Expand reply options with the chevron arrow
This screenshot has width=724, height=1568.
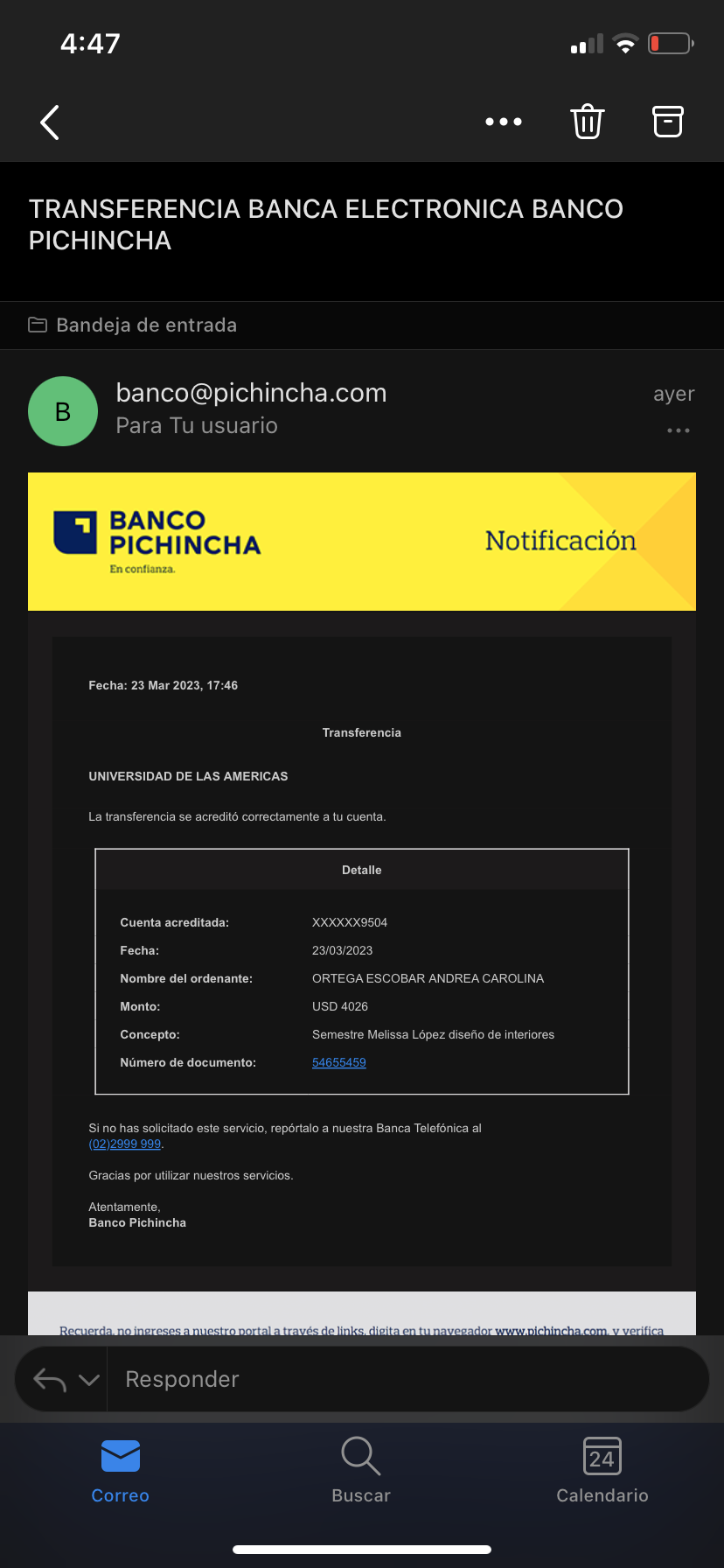[88, 1380]
